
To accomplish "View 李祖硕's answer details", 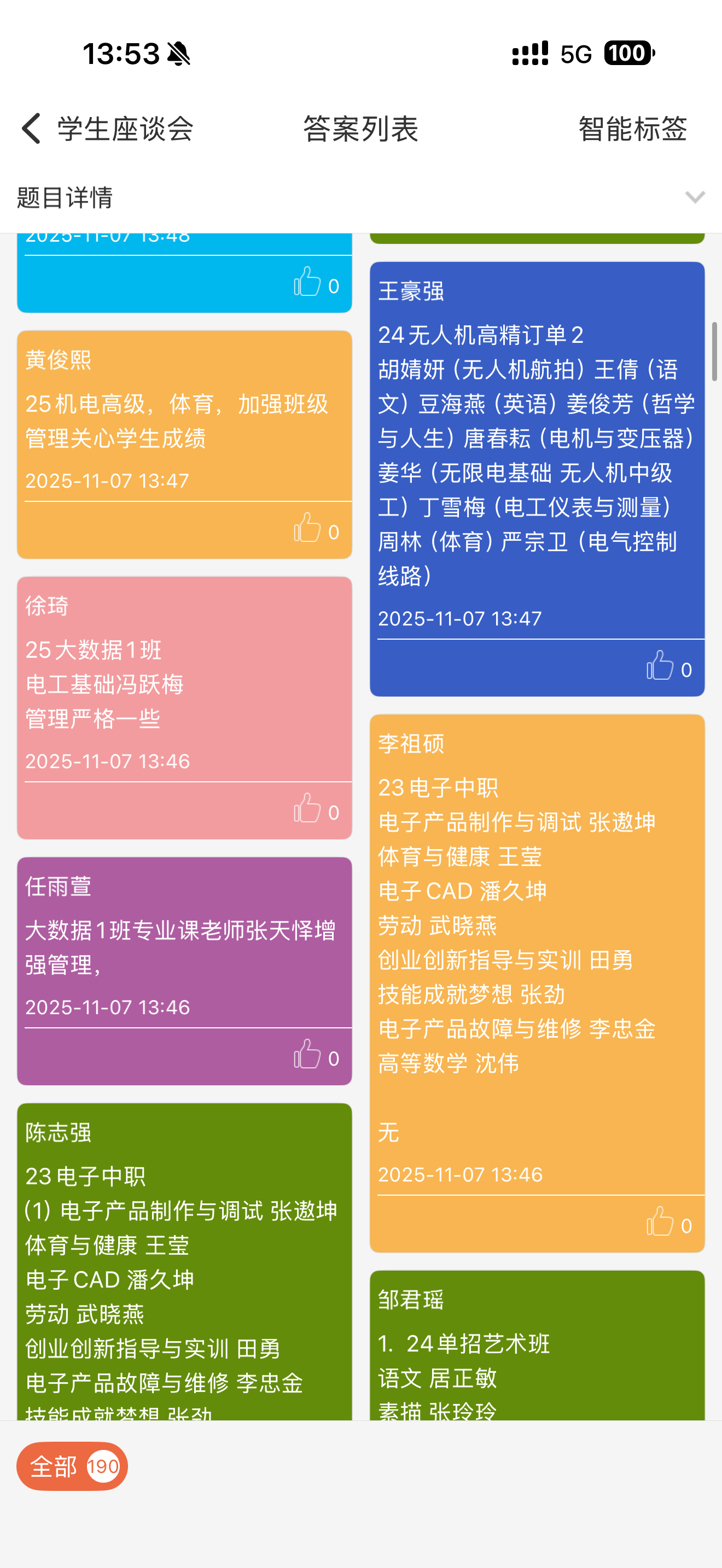I will 537,944.
